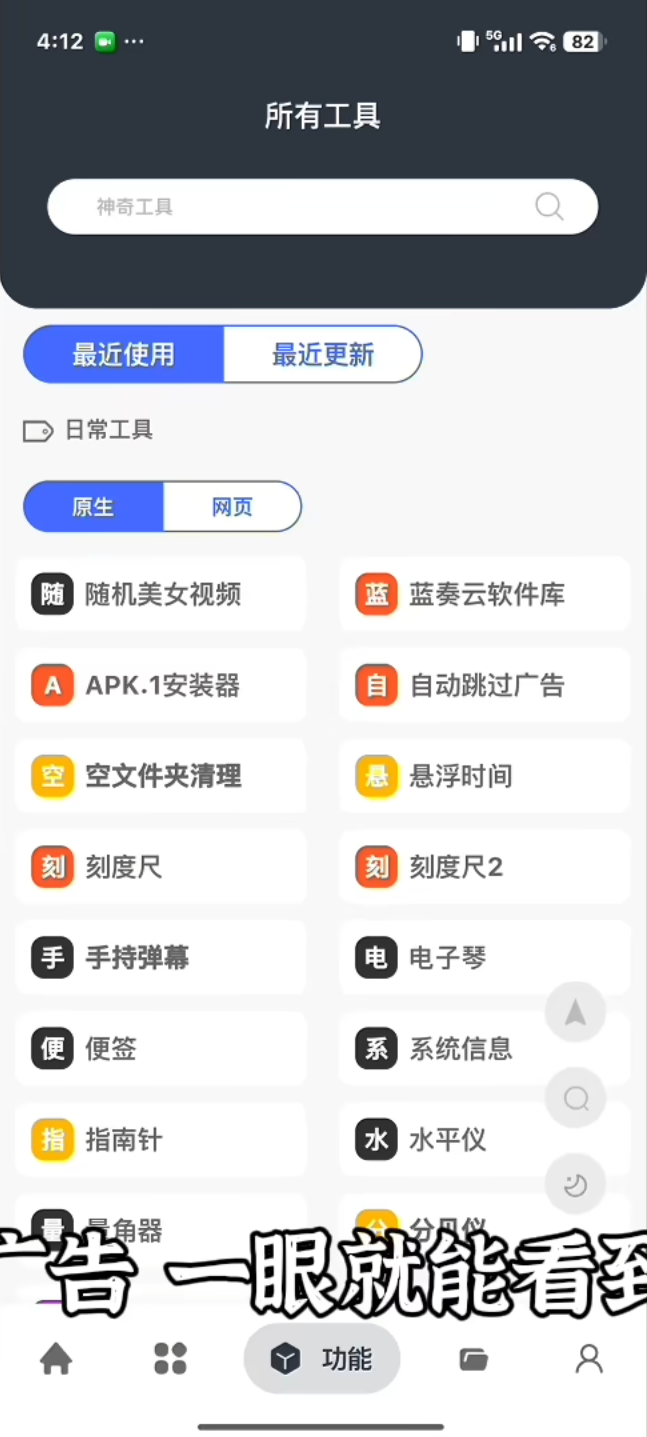Screen dimensions: 647x1437
Task: Open the folder tab
Action: click(473, 1359)
